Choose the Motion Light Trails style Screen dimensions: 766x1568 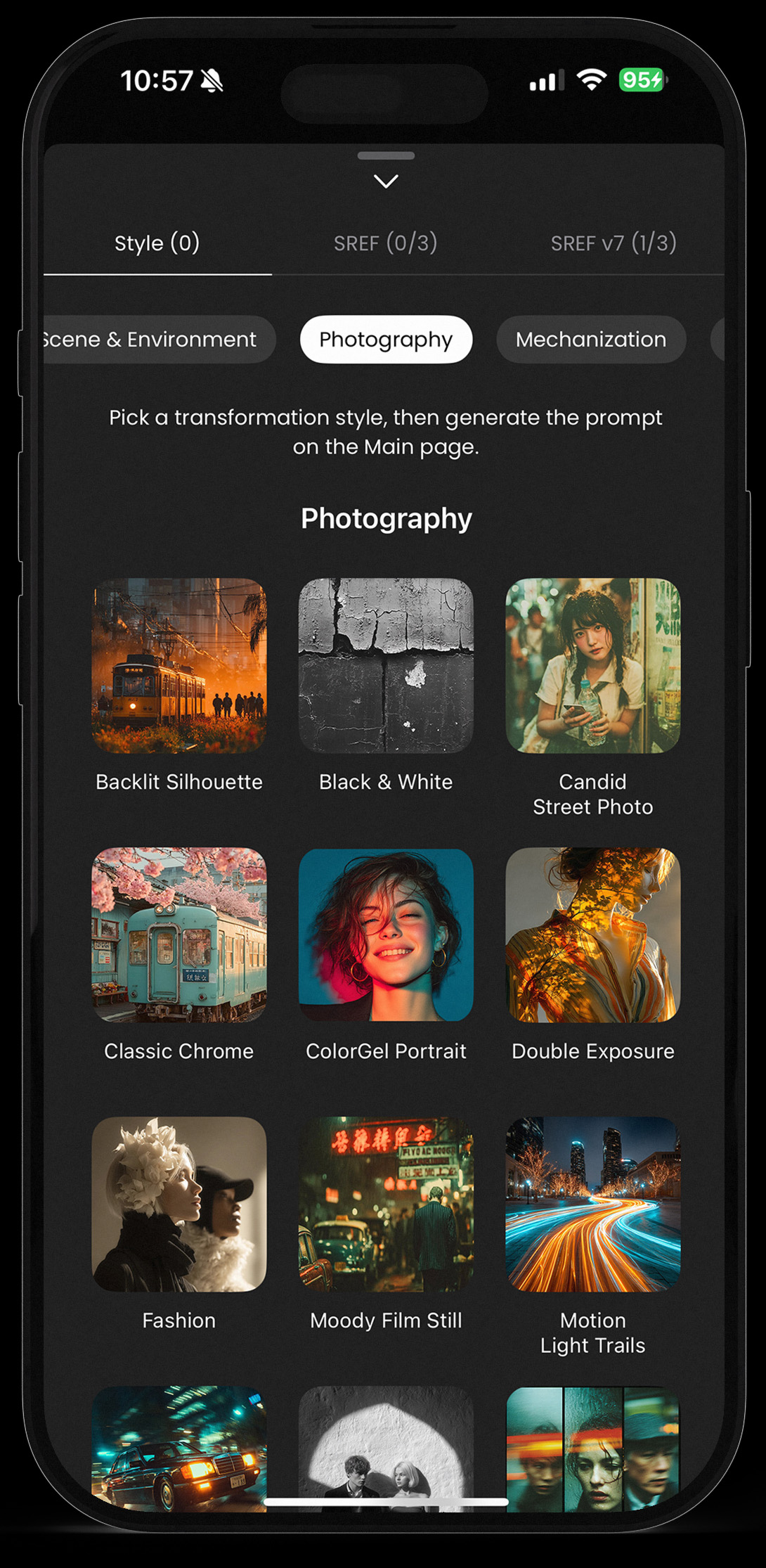coord(592,1204)
